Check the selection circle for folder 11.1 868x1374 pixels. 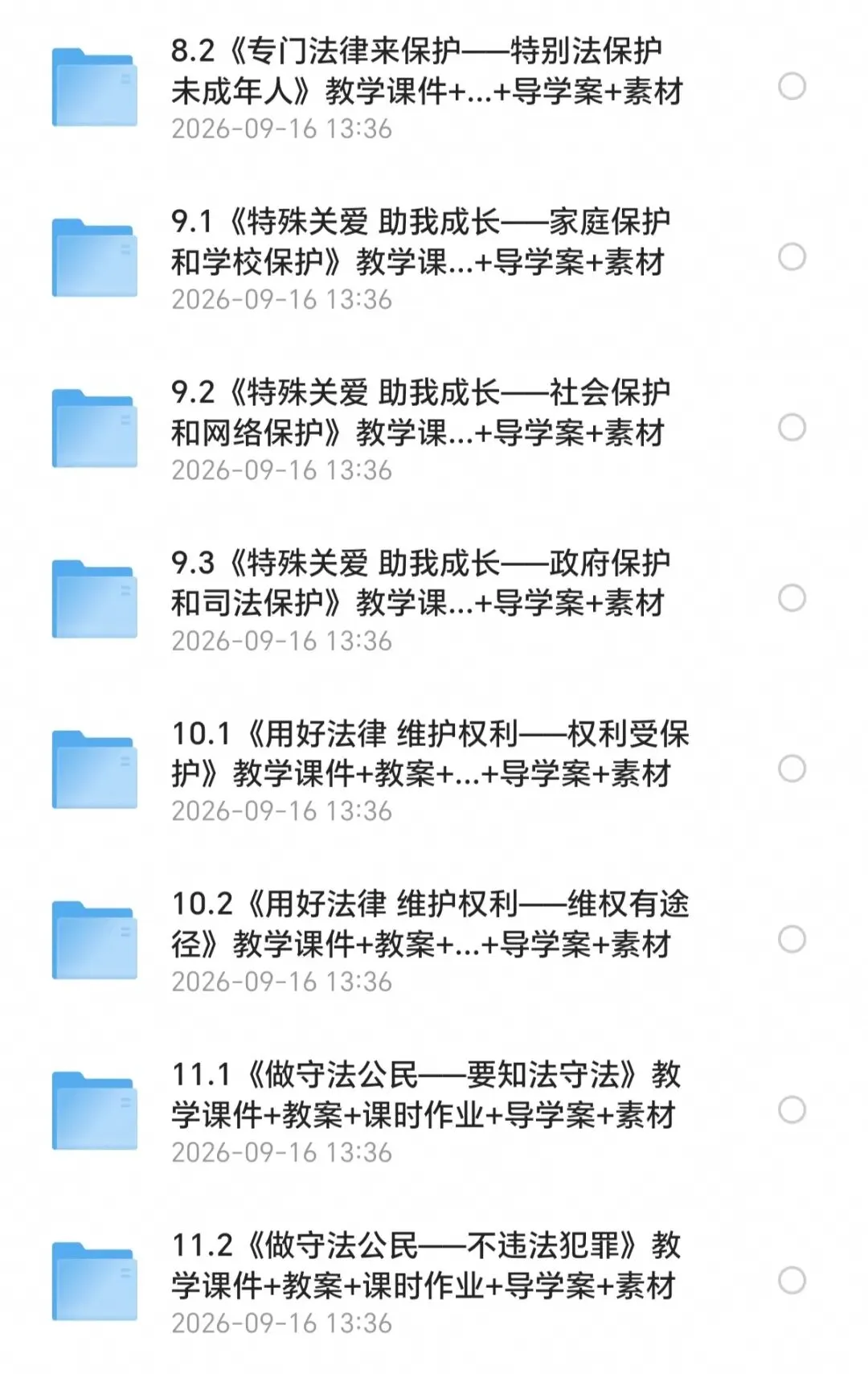(792, 1109)
